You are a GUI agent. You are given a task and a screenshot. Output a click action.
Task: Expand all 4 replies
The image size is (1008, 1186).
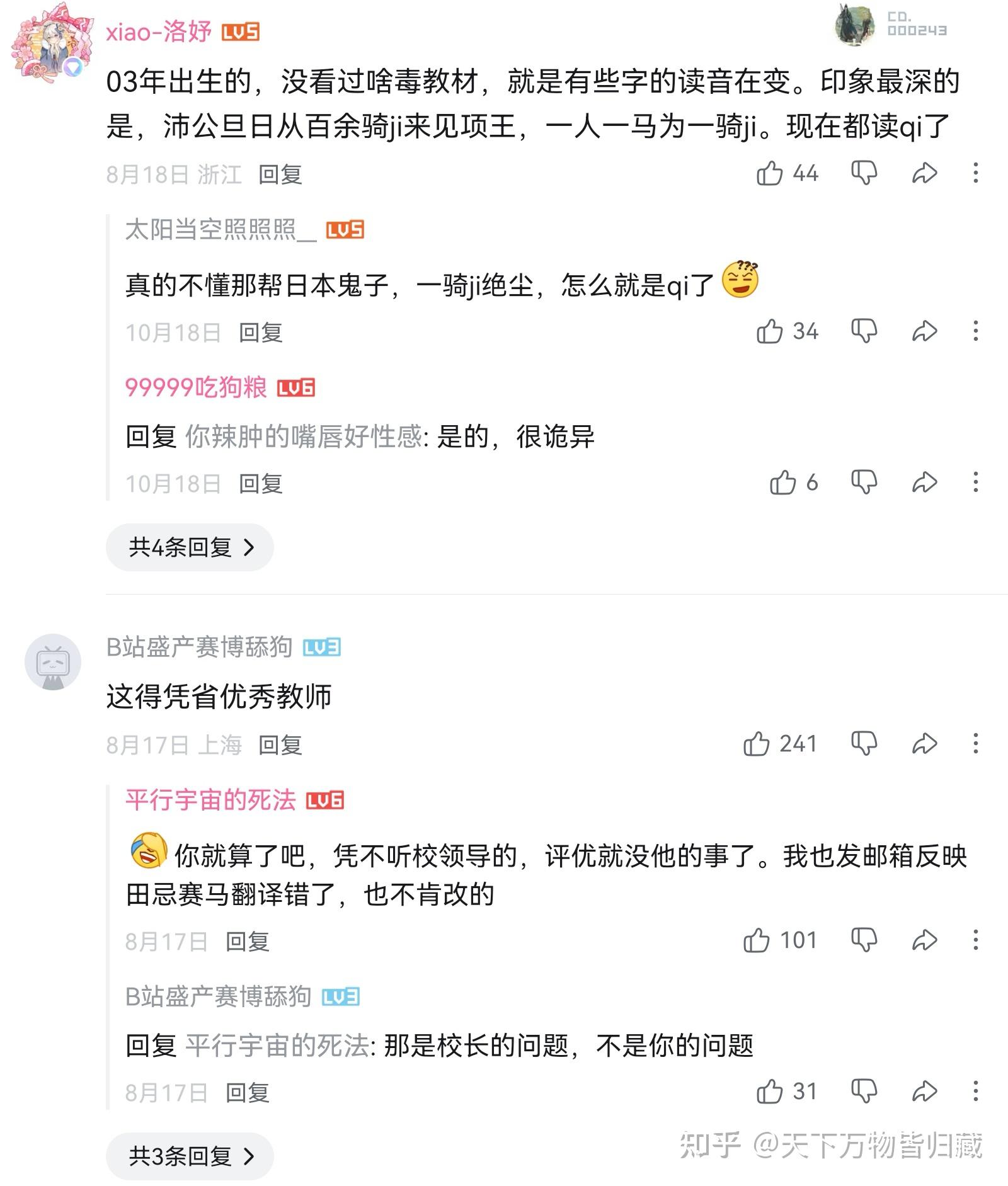[190, 547]
